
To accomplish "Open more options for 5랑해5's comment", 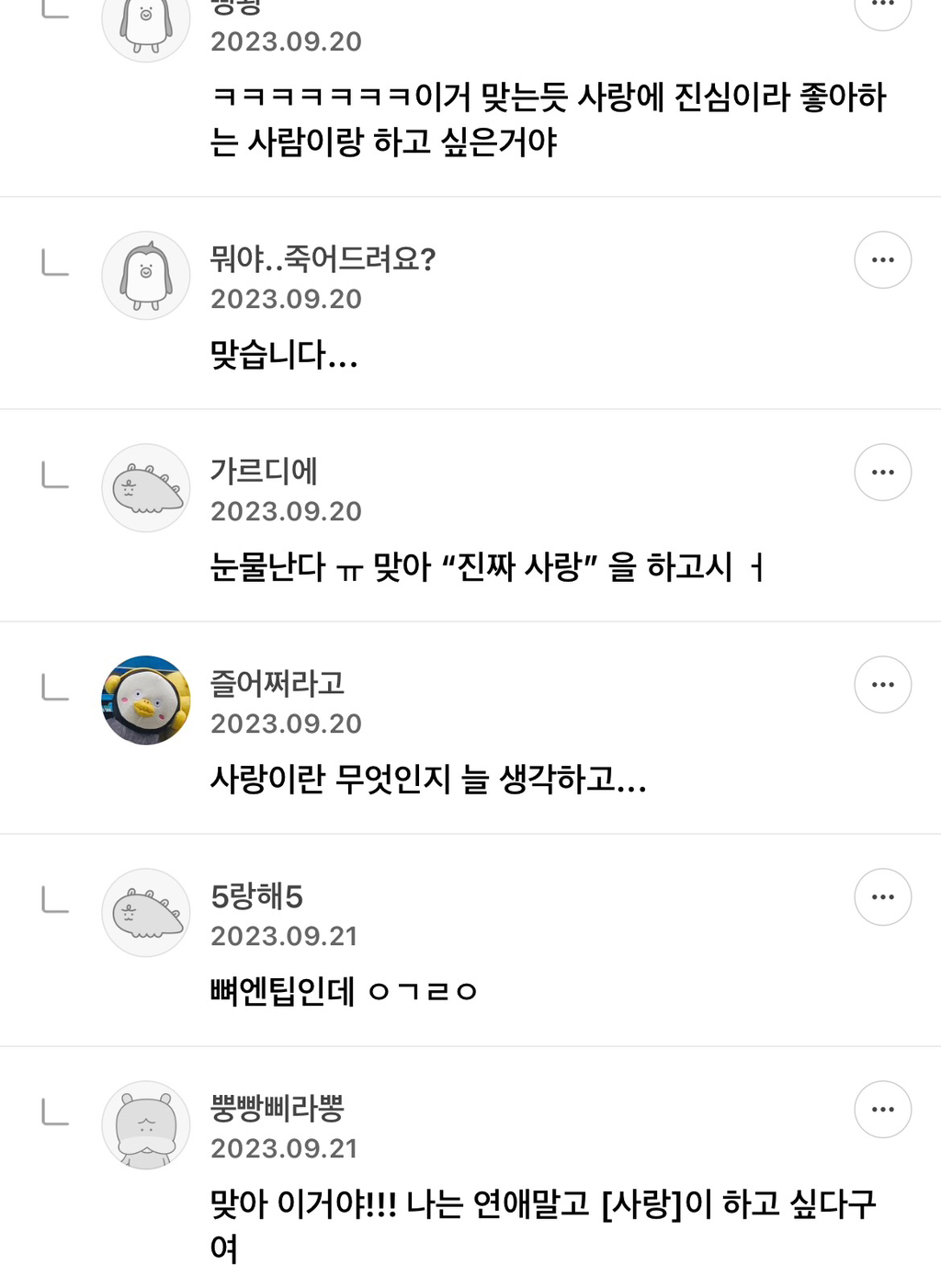I will pos(882,897).
